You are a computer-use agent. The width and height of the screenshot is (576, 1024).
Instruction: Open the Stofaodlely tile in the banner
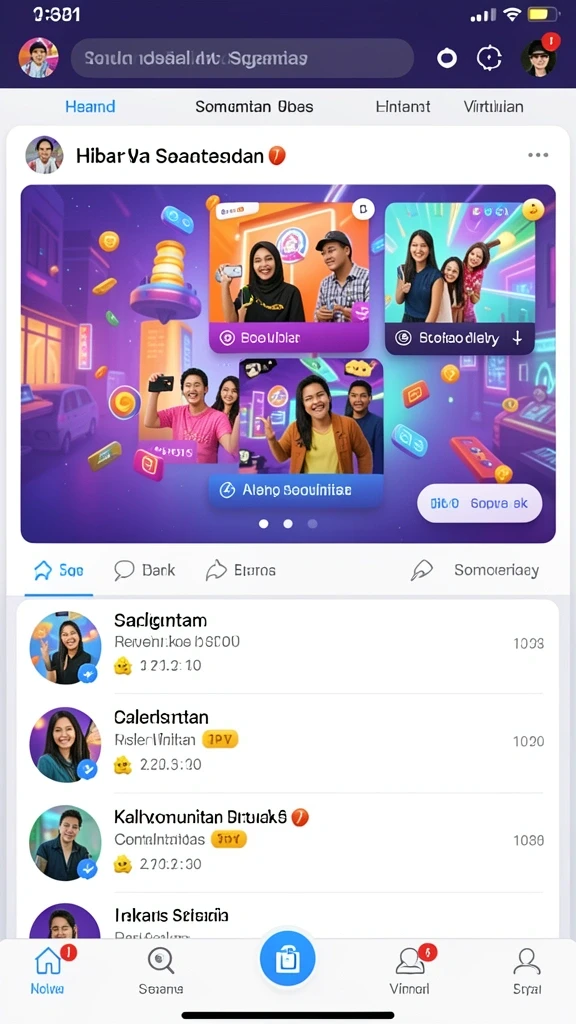pyautogui.click(x=460, y=279)
